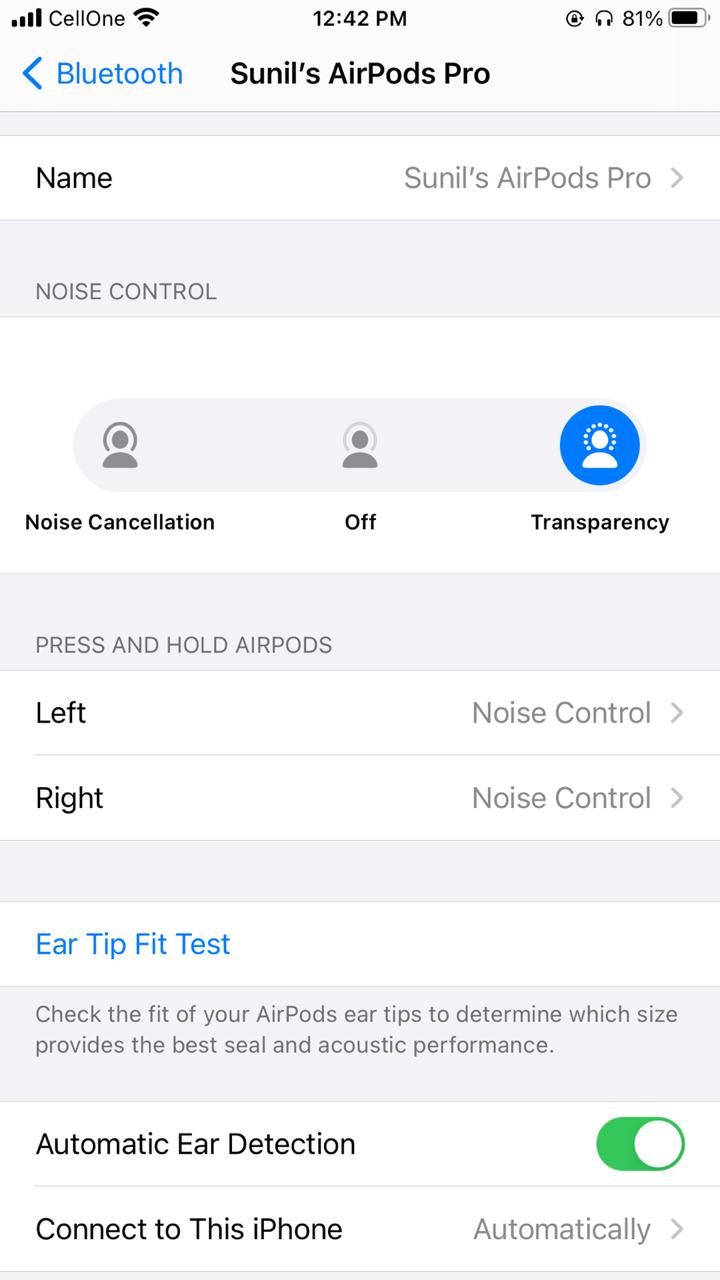Viewport: 720px width, 1280px height.
Task: Disable Automatic Ear Detection
Action: (x=640, y=1144)
